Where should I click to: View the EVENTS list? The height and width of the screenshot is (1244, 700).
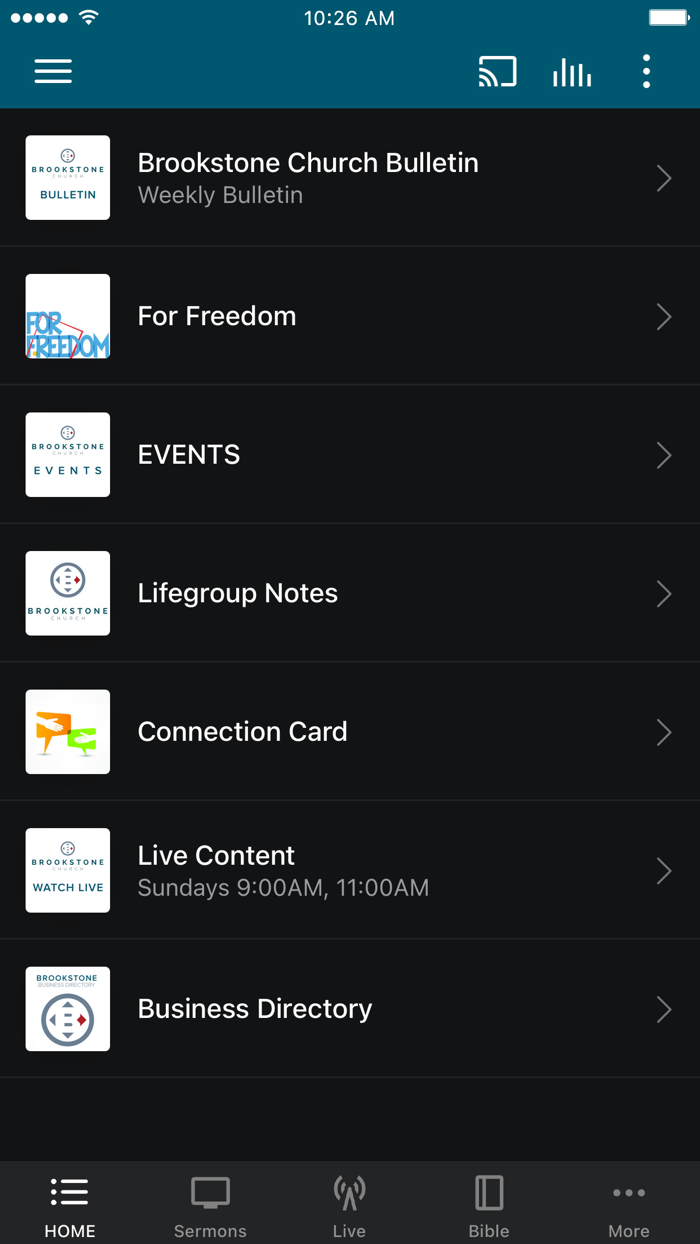(350, 455)
